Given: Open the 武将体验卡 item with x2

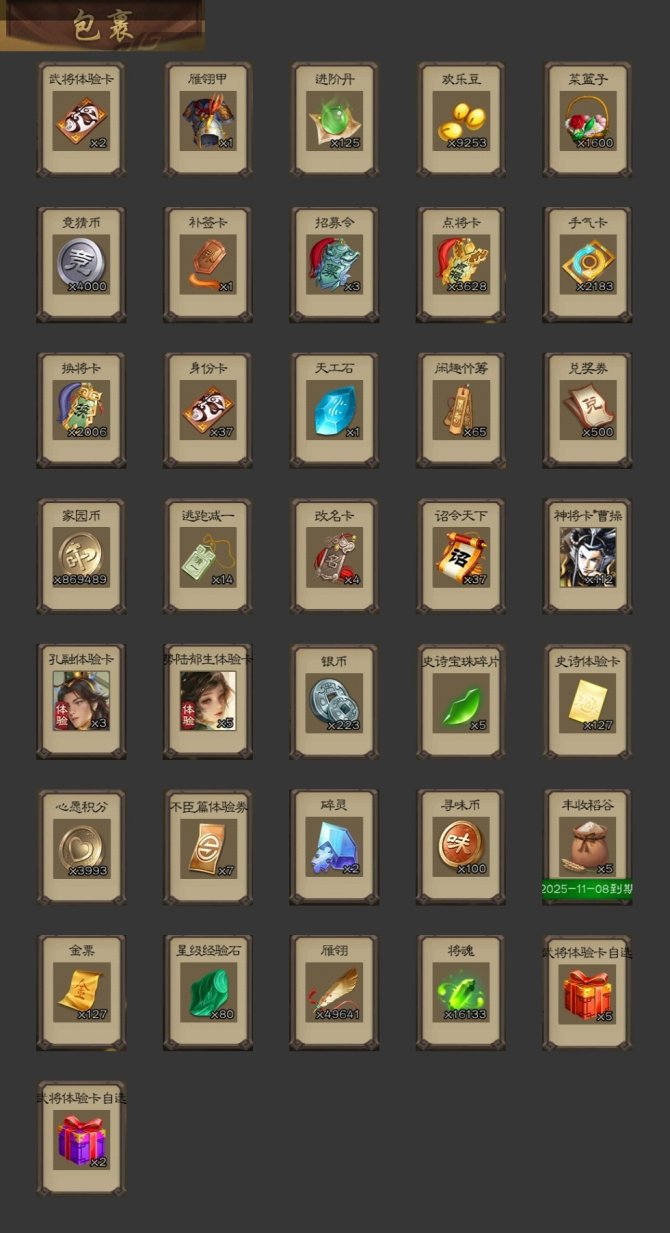Looking at the screenshot, I should [x=81, y=122].
